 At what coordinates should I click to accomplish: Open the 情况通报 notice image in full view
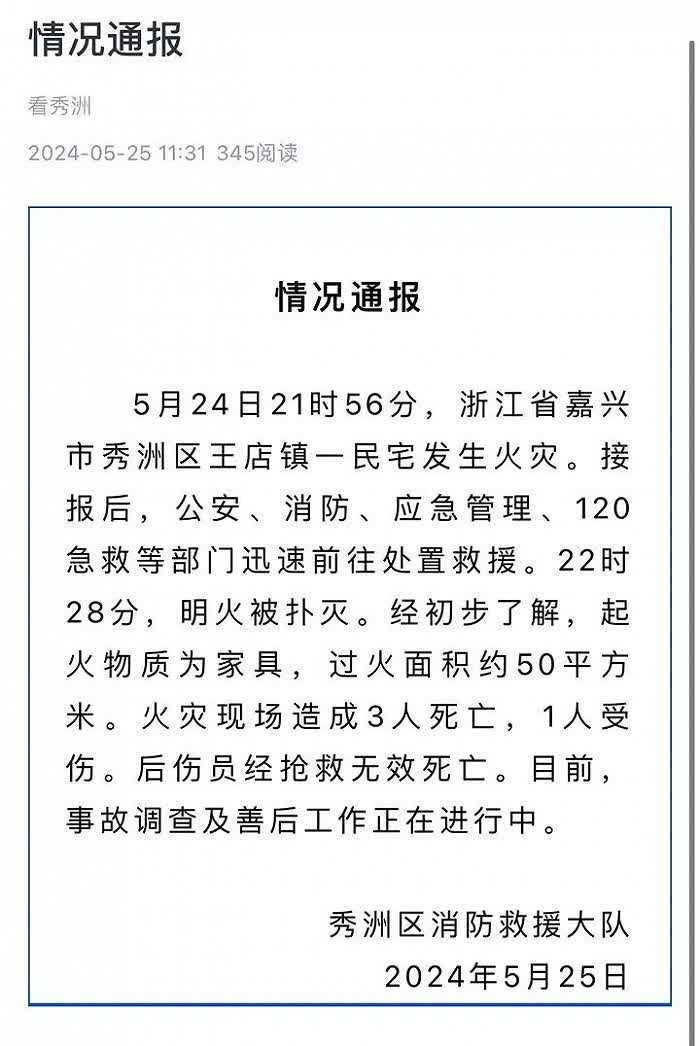tap(349, 604)
